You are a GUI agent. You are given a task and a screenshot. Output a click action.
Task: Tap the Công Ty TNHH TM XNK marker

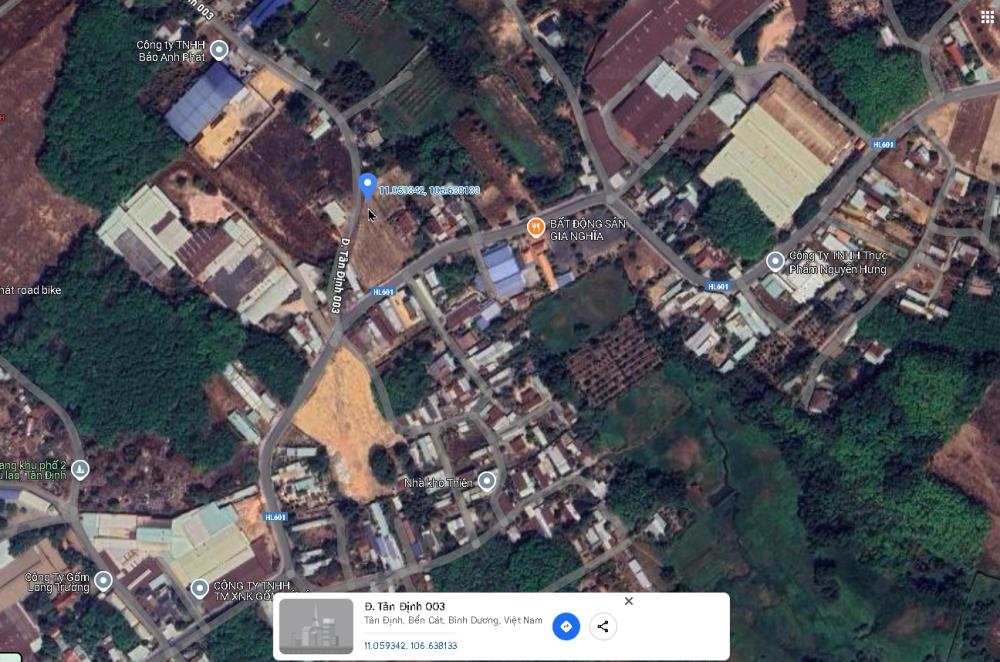pos(199,588)
